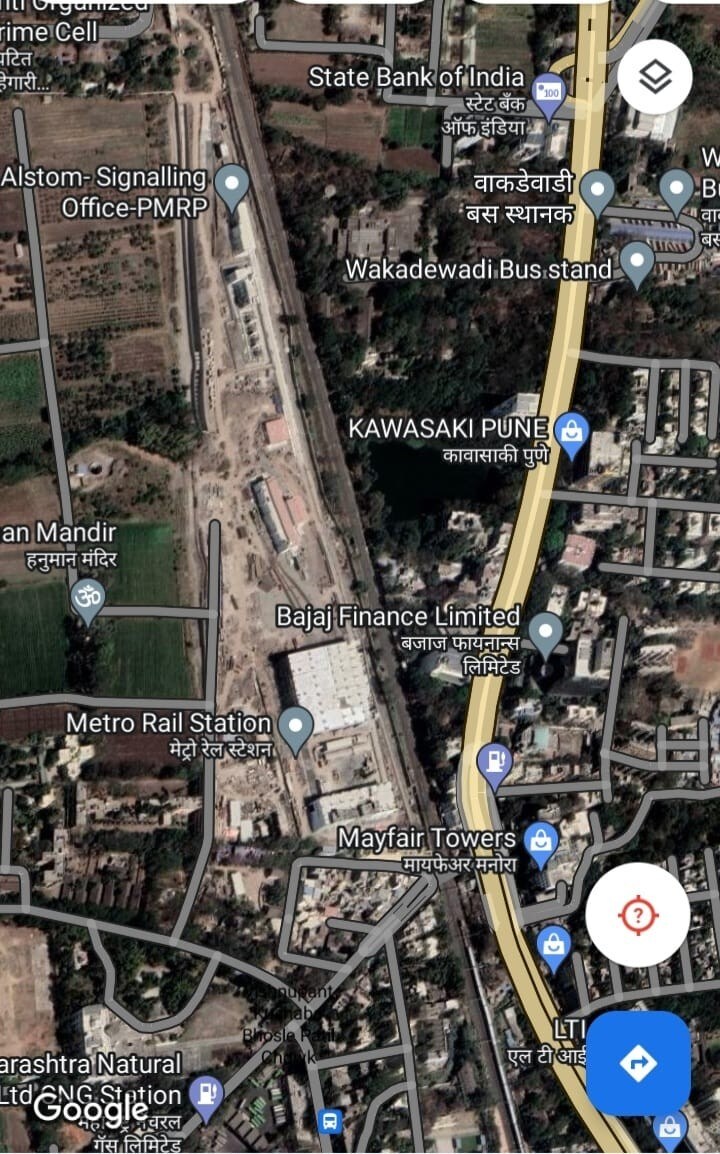The width and height of the screenshot is (720, 1154).
Task: Tap the CNG Station fuel pin
Action: [206, 1098]
